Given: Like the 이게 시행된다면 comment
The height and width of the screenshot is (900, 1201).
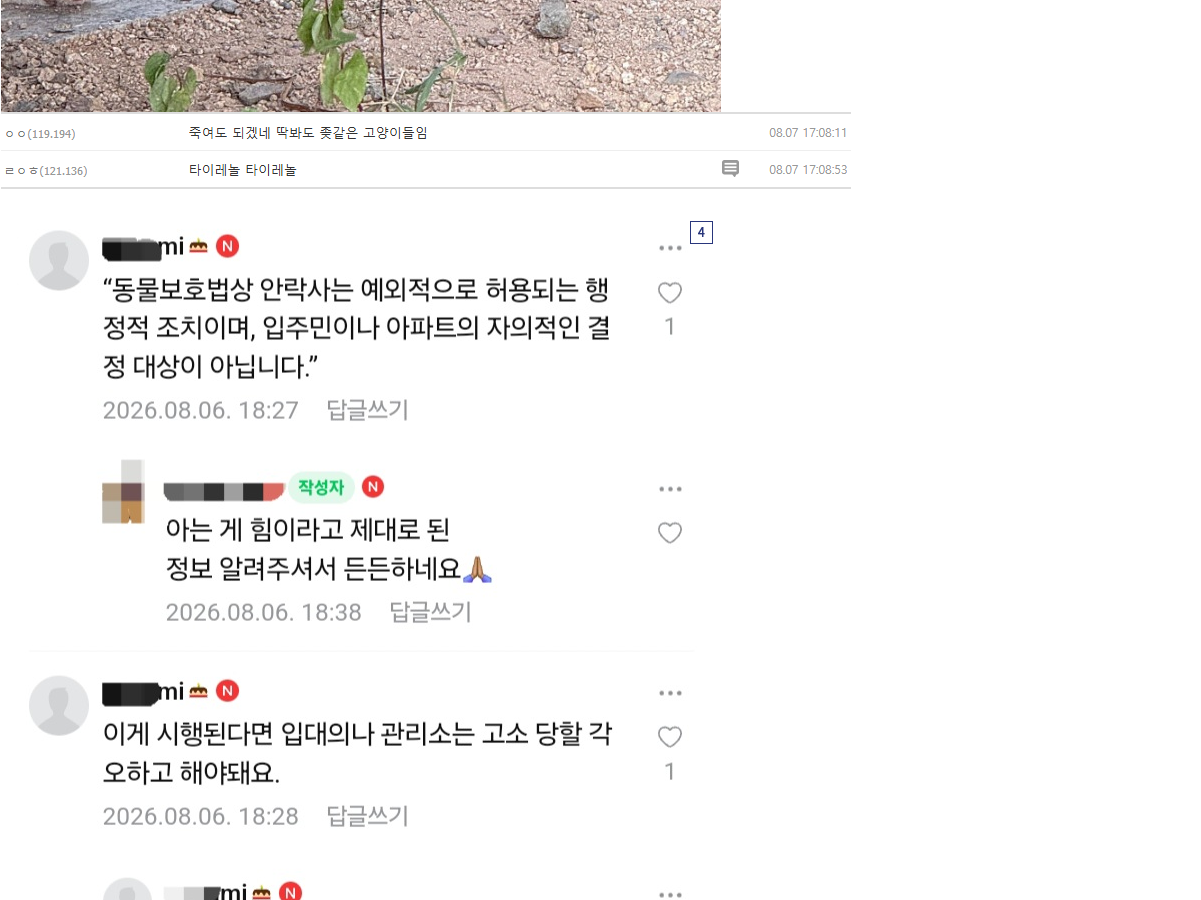Looking at the screenshot, I should (x=670, y=737).
